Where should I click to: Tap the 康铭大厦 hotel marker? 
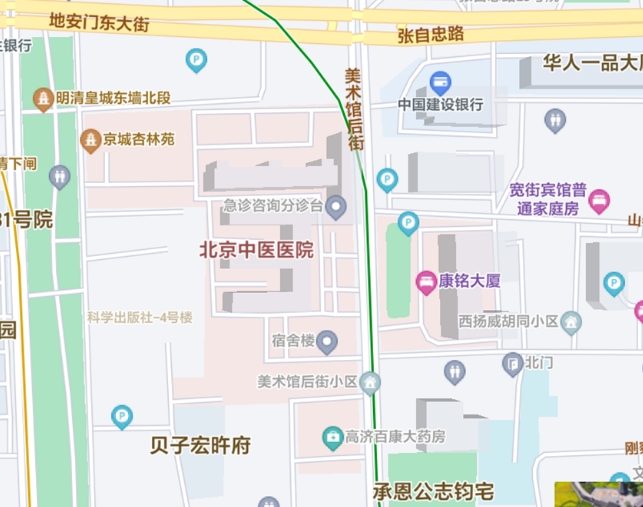(x=426, y=281)
